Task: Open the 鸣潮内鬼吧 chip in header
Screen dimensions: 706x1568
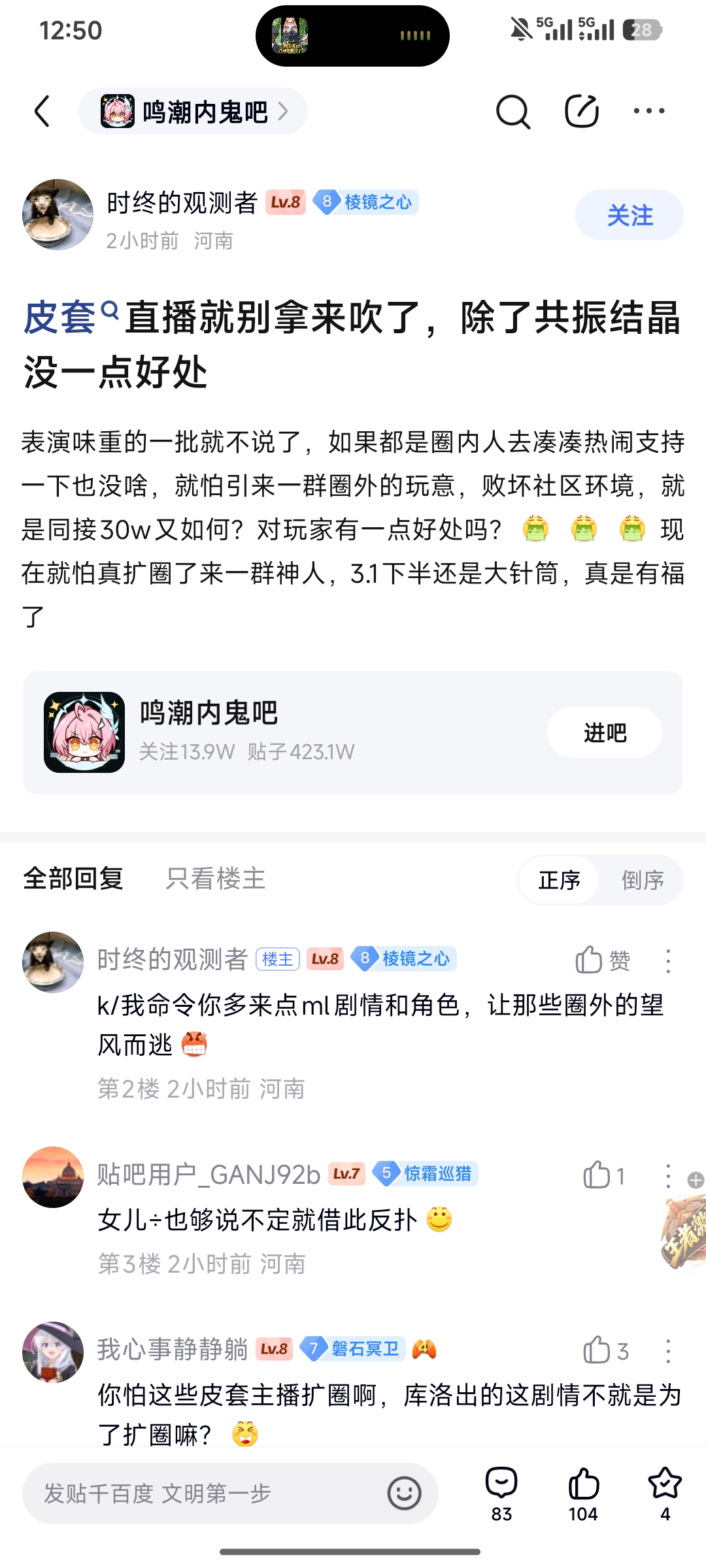Action: [x=193, y=112]
